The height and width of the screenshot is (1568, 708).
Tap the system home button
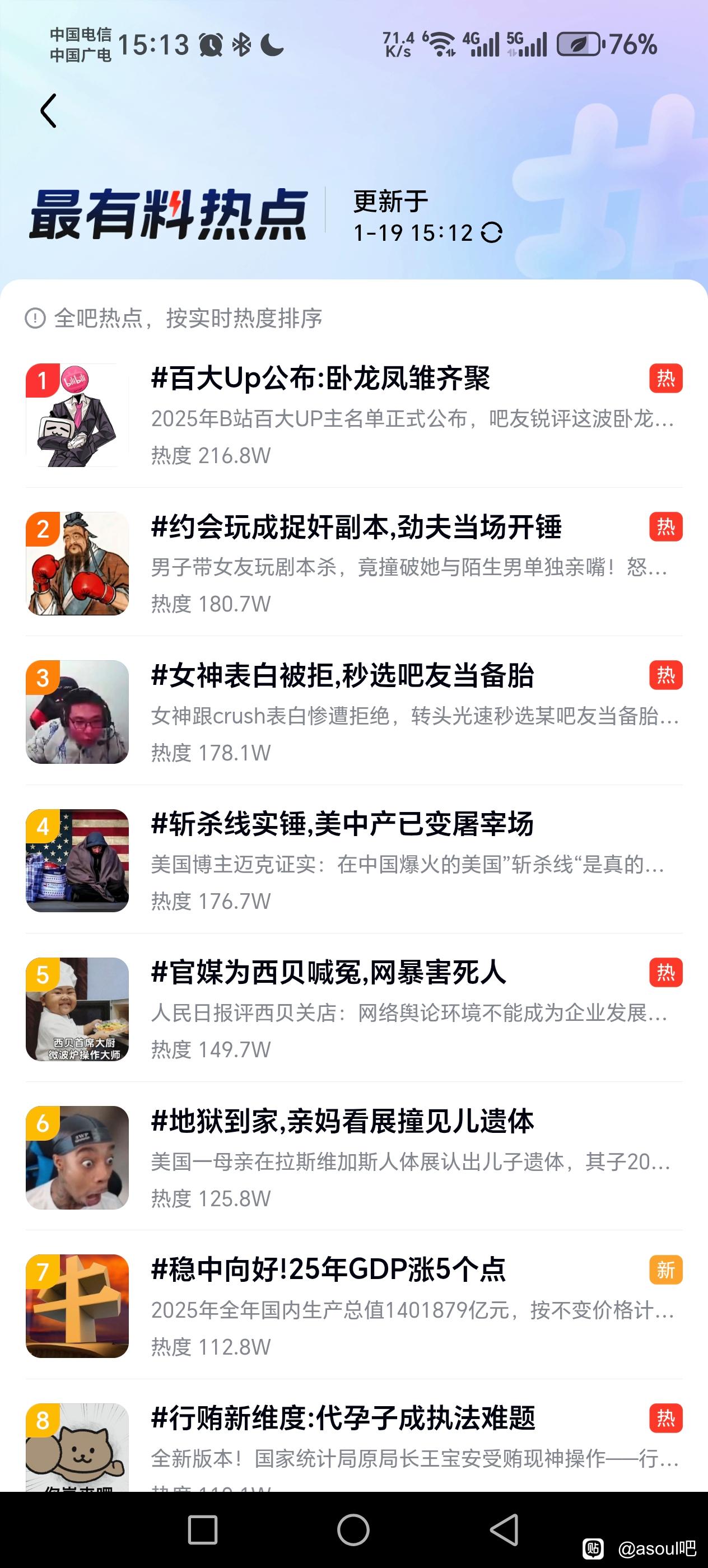click(353, 1530)
